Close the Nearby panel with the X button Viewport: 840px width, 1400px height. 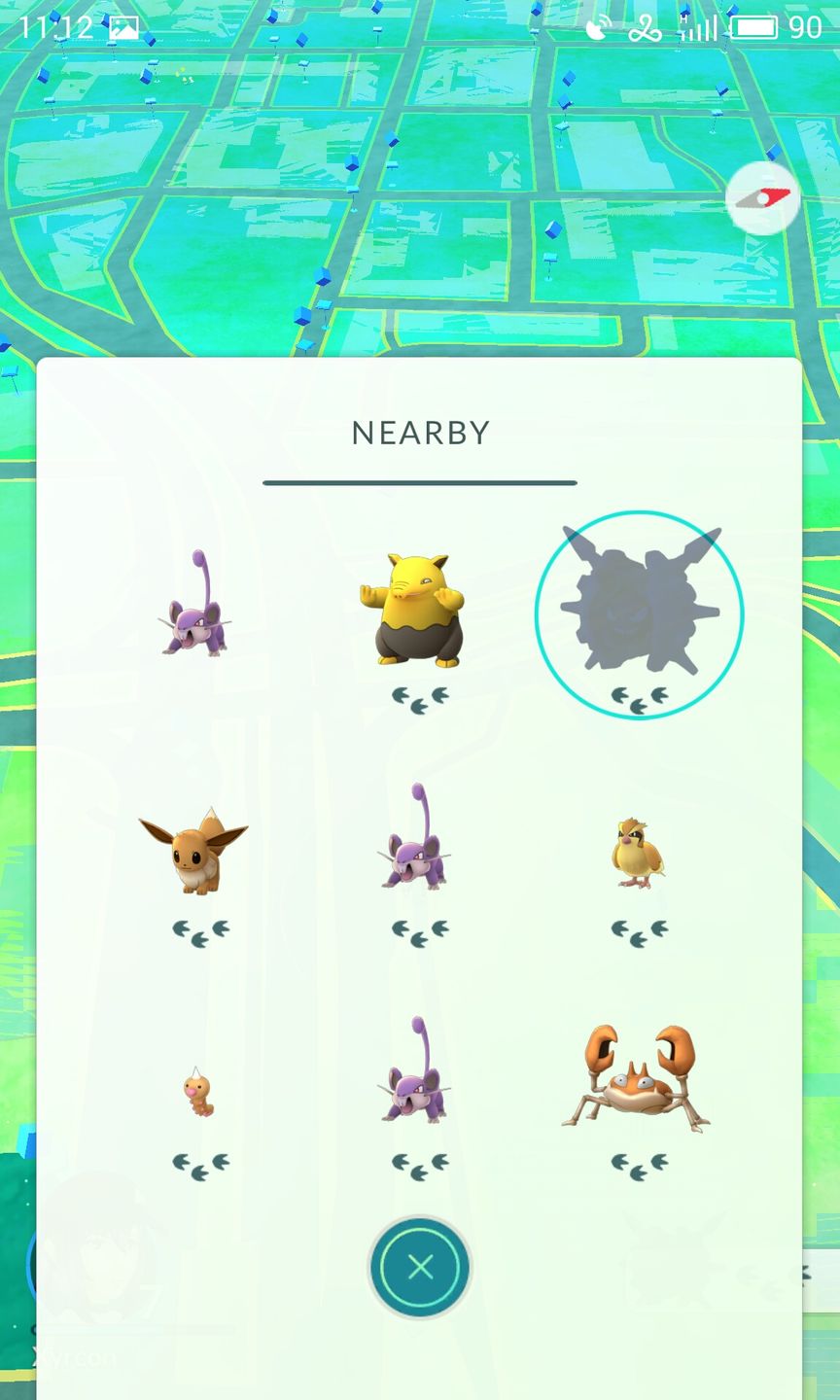pyautogui.click(x=420, y=1267)
